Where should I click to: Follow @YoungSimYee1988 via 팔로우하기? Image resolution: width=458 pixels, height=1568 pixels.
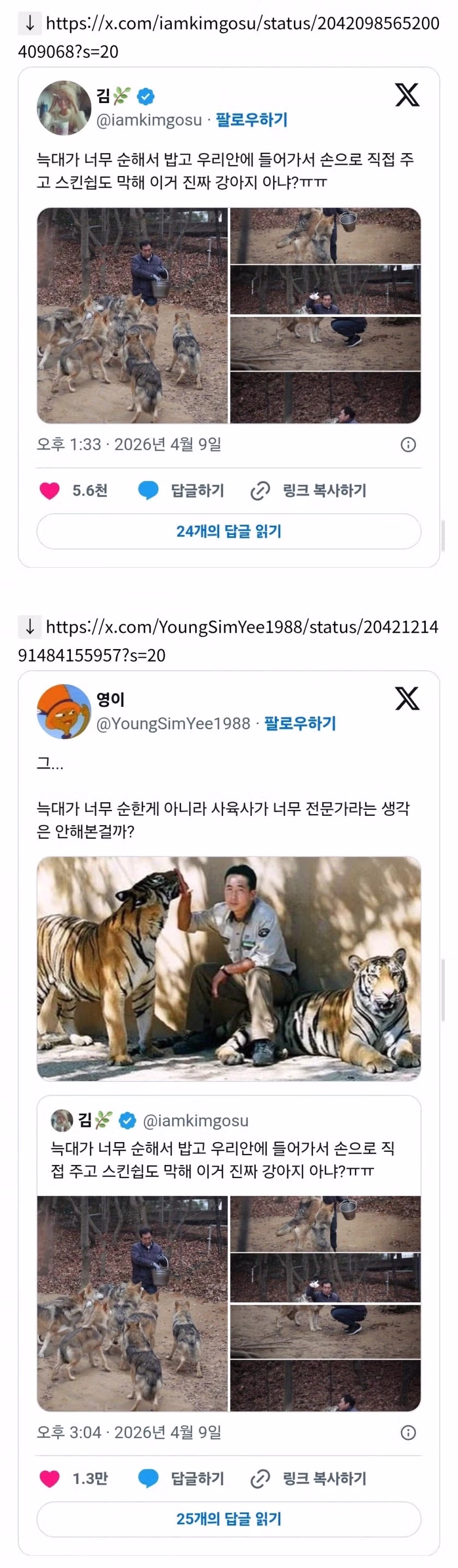tap(300, 723)
